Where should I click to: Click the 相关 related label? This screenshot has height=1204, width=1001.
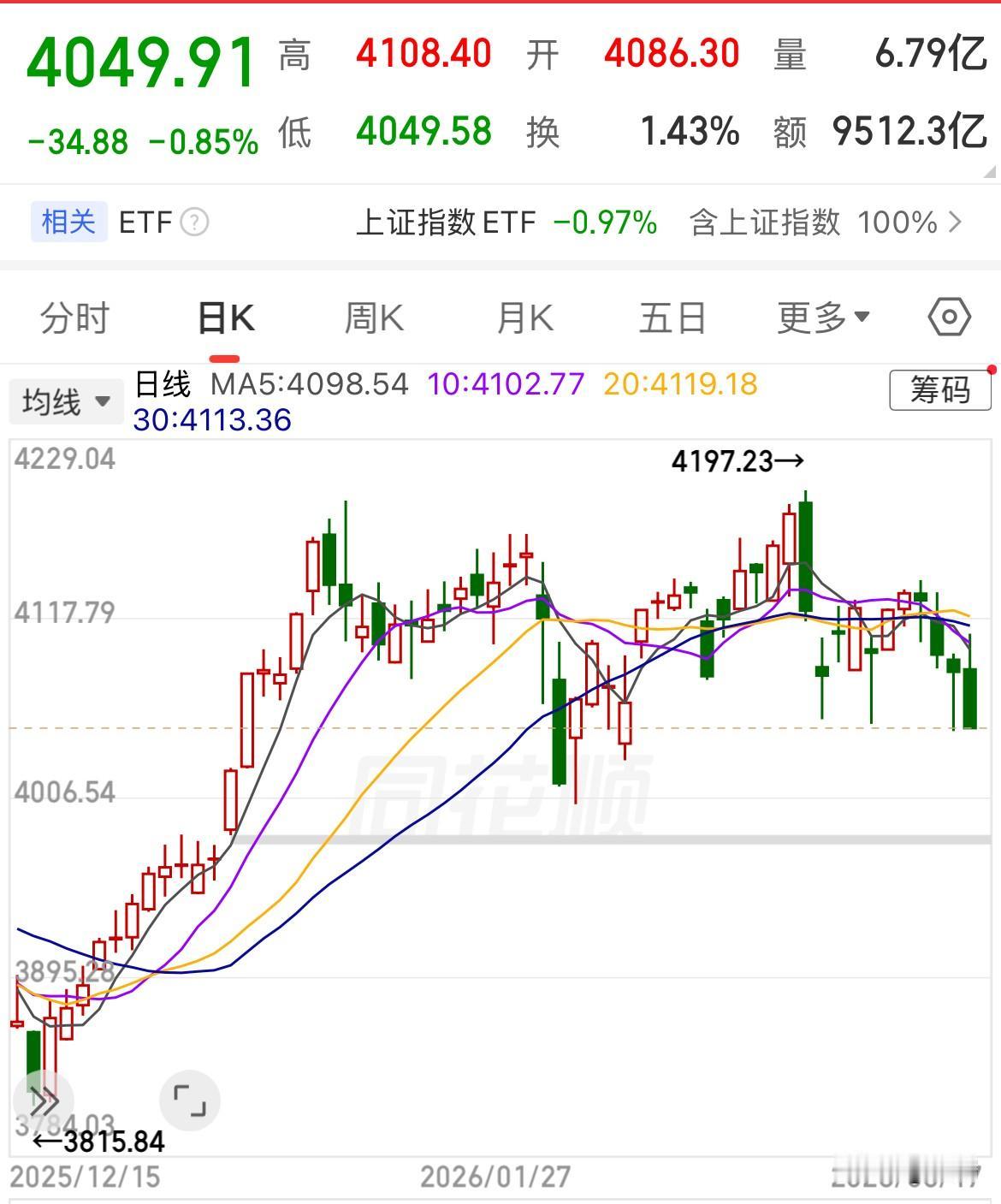coord(69,222)
